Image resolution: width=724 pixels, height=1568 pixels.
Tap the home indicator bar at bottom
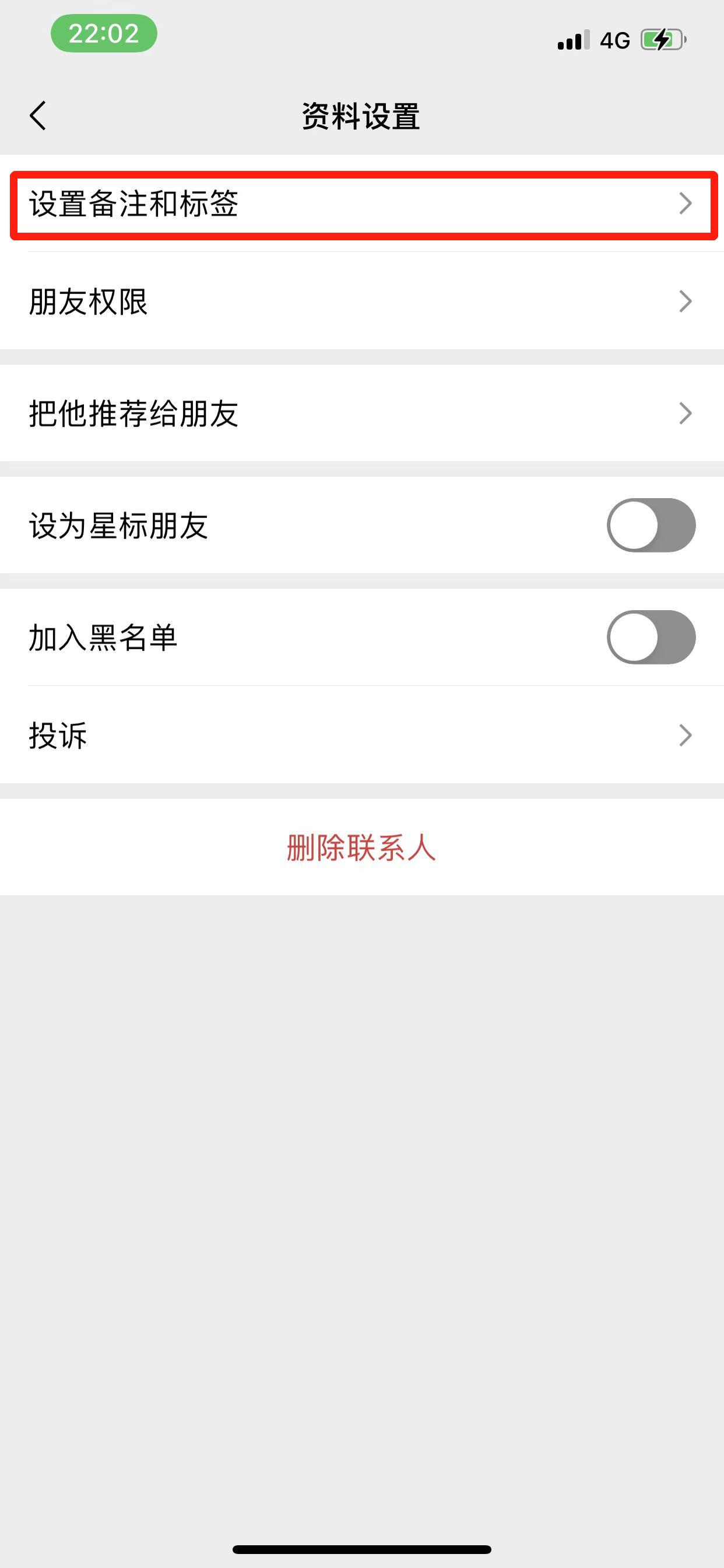362,1549
